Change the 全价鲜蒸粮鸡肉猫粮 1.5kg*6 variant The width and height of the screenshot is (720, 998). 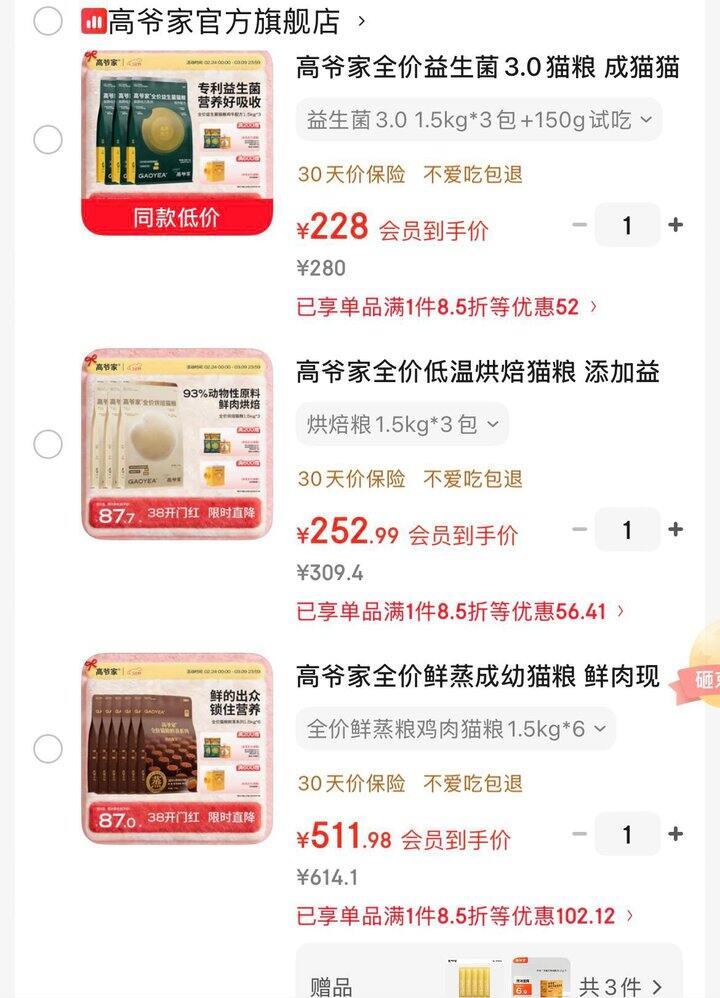pyautogui.click(x=456, y=729)
